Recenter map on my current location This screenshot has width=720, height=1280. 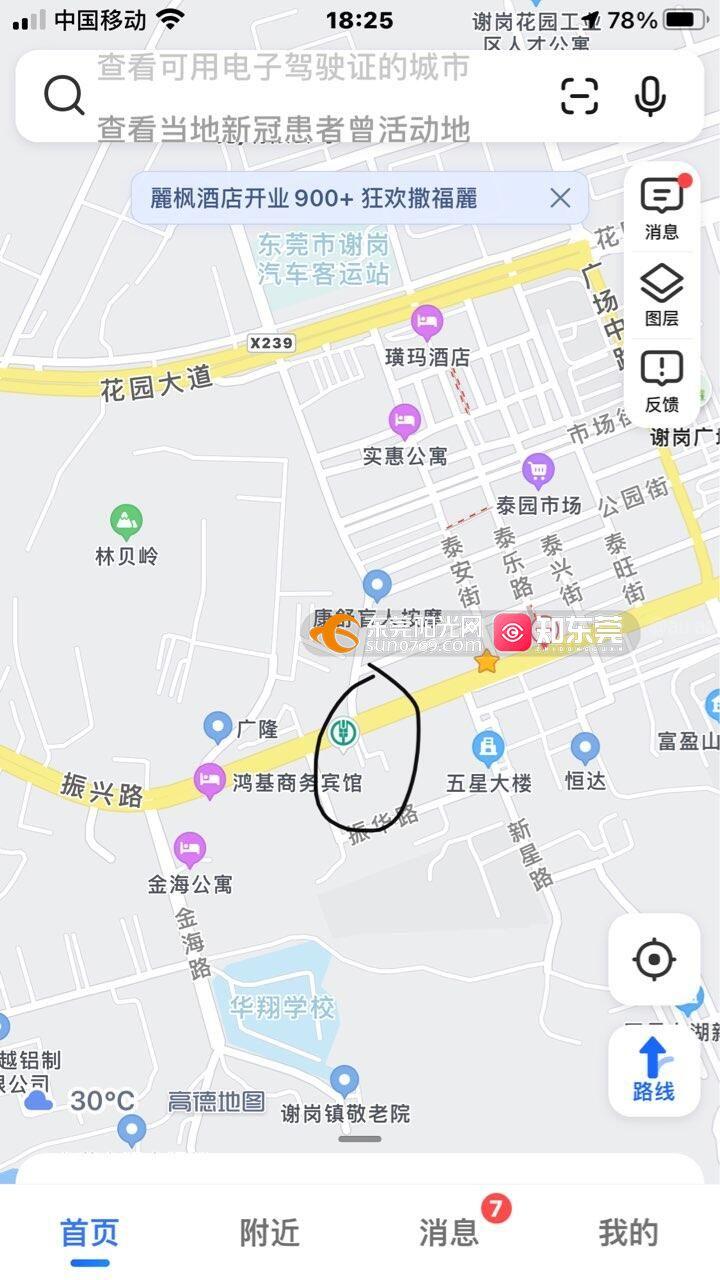tap(654, 960)
